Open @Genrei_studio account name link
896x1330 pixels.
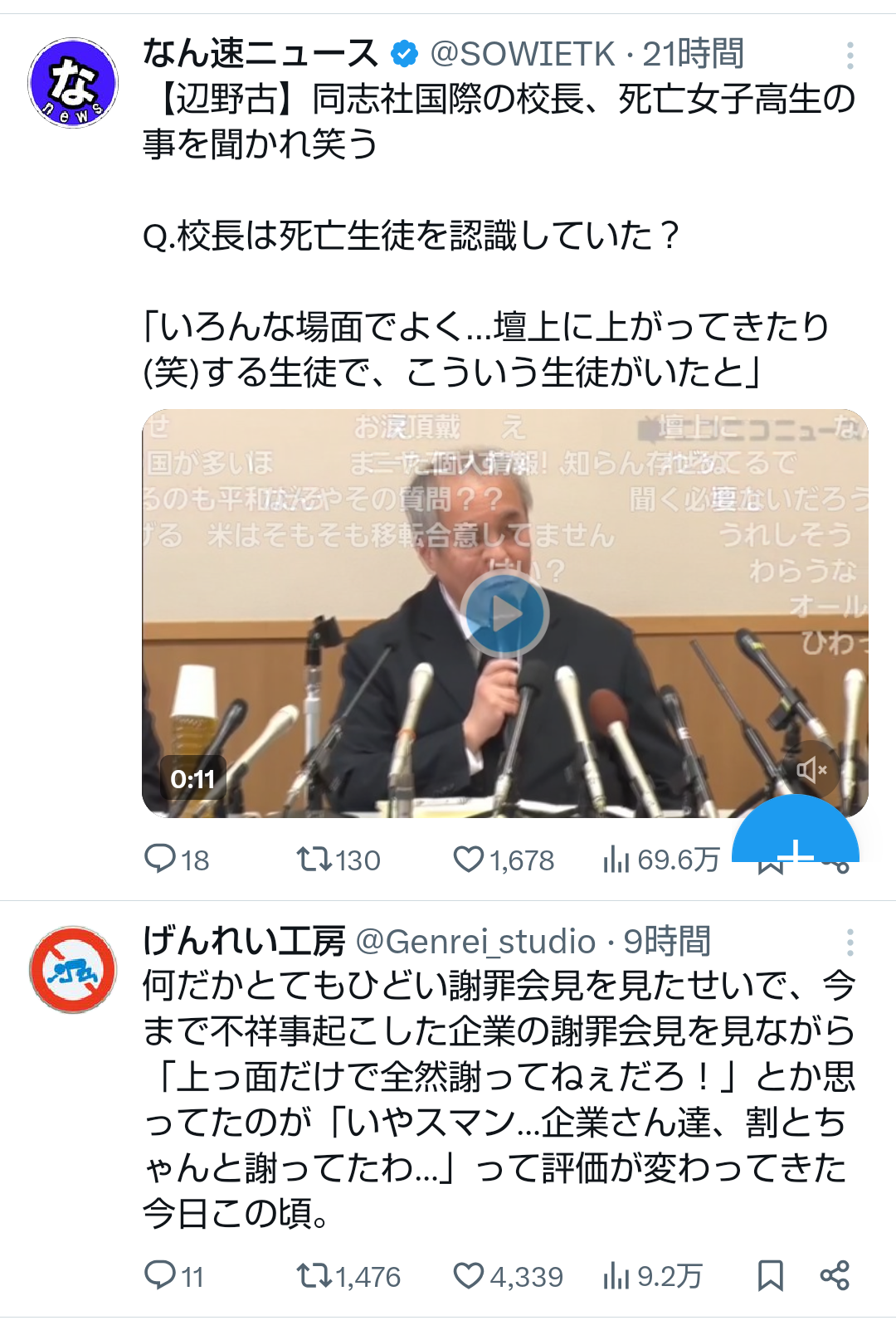click(x=475, y=942)
